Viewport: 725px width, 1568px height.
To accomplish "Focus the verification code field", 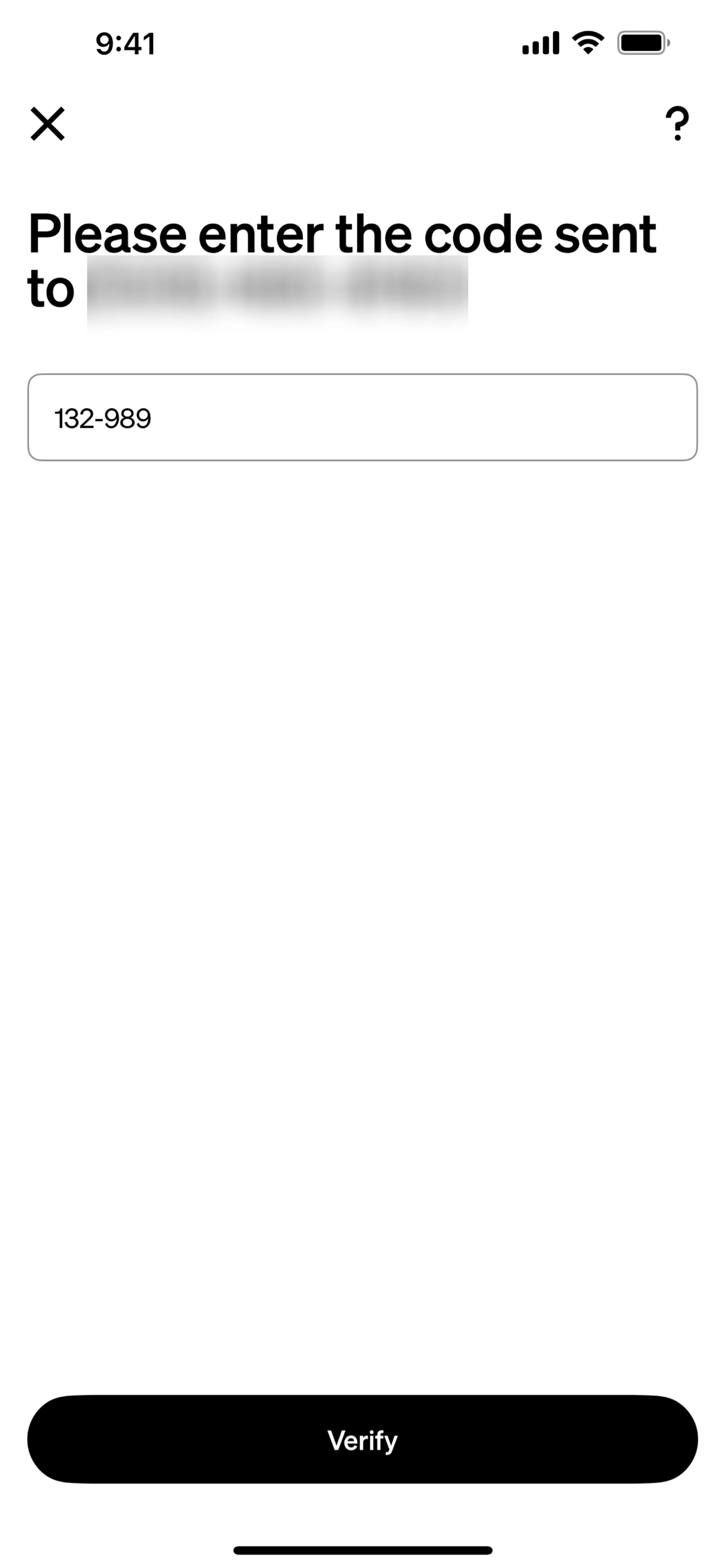I will (362, 417).
